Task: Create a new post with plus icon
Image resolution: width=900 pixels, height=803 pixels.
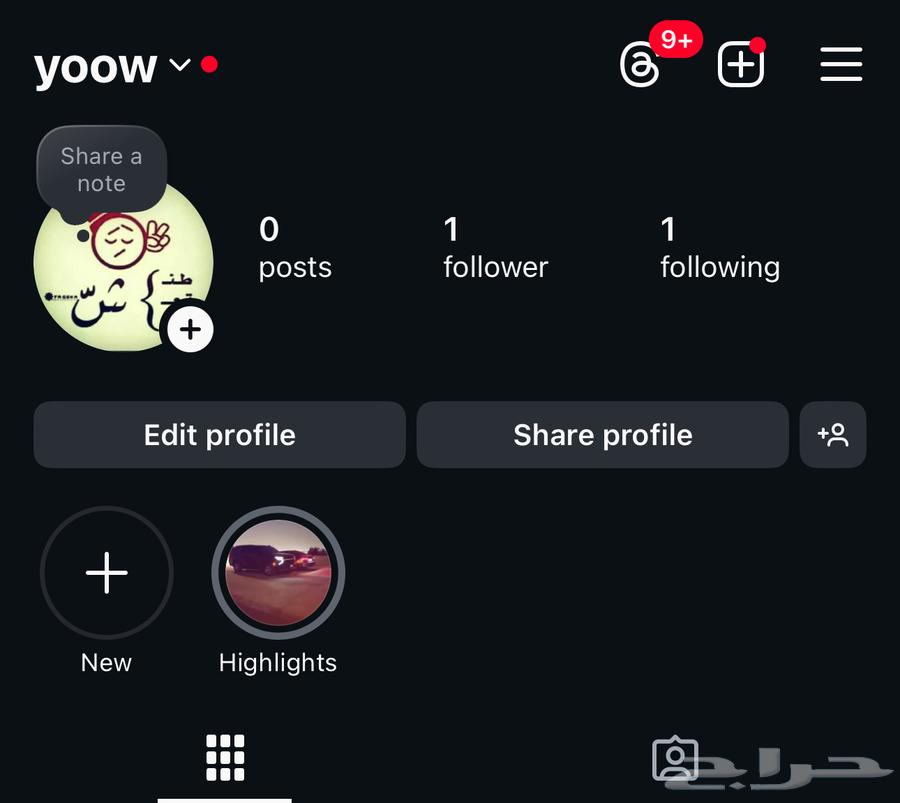Action: click(x=741, y=66)
